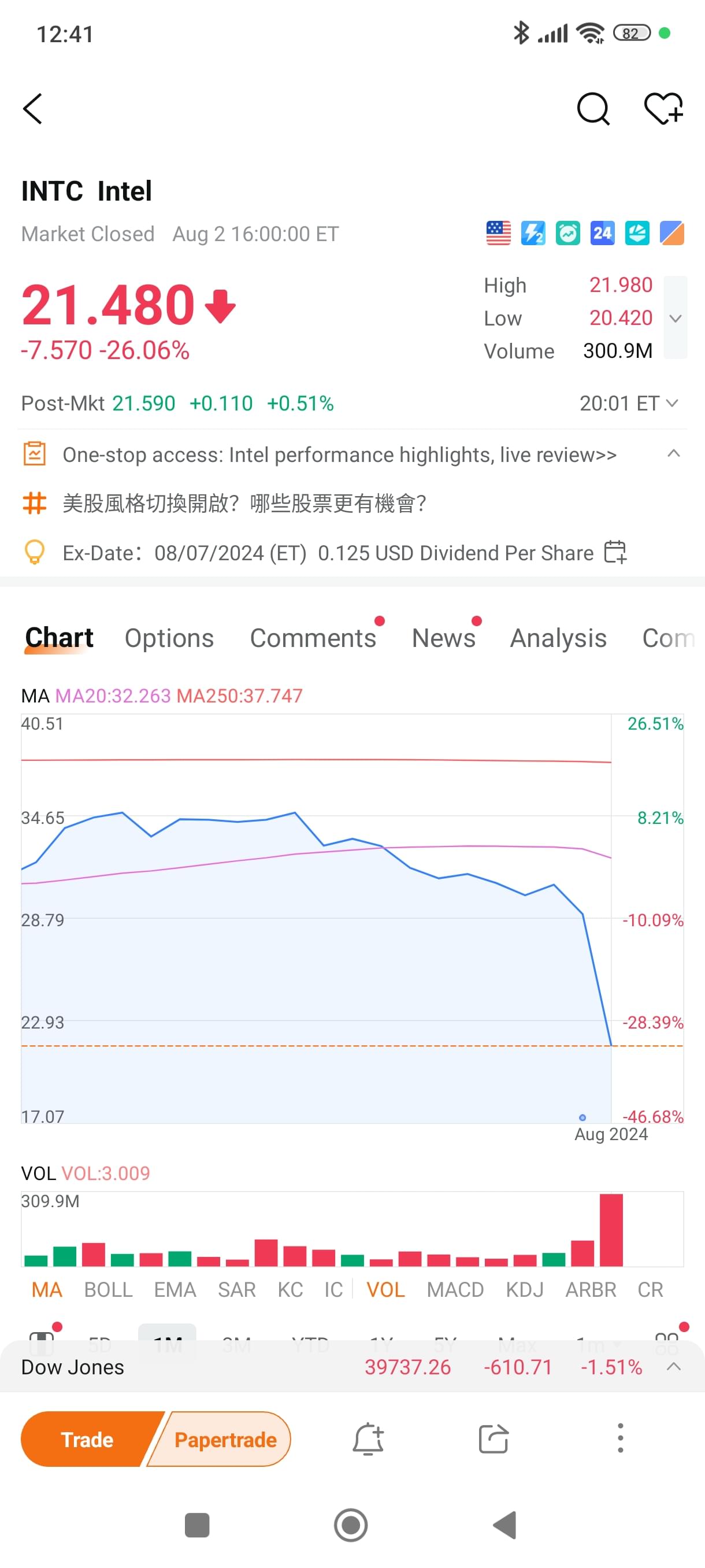Expand the Dow Jones index bar

coord(673,1367)
